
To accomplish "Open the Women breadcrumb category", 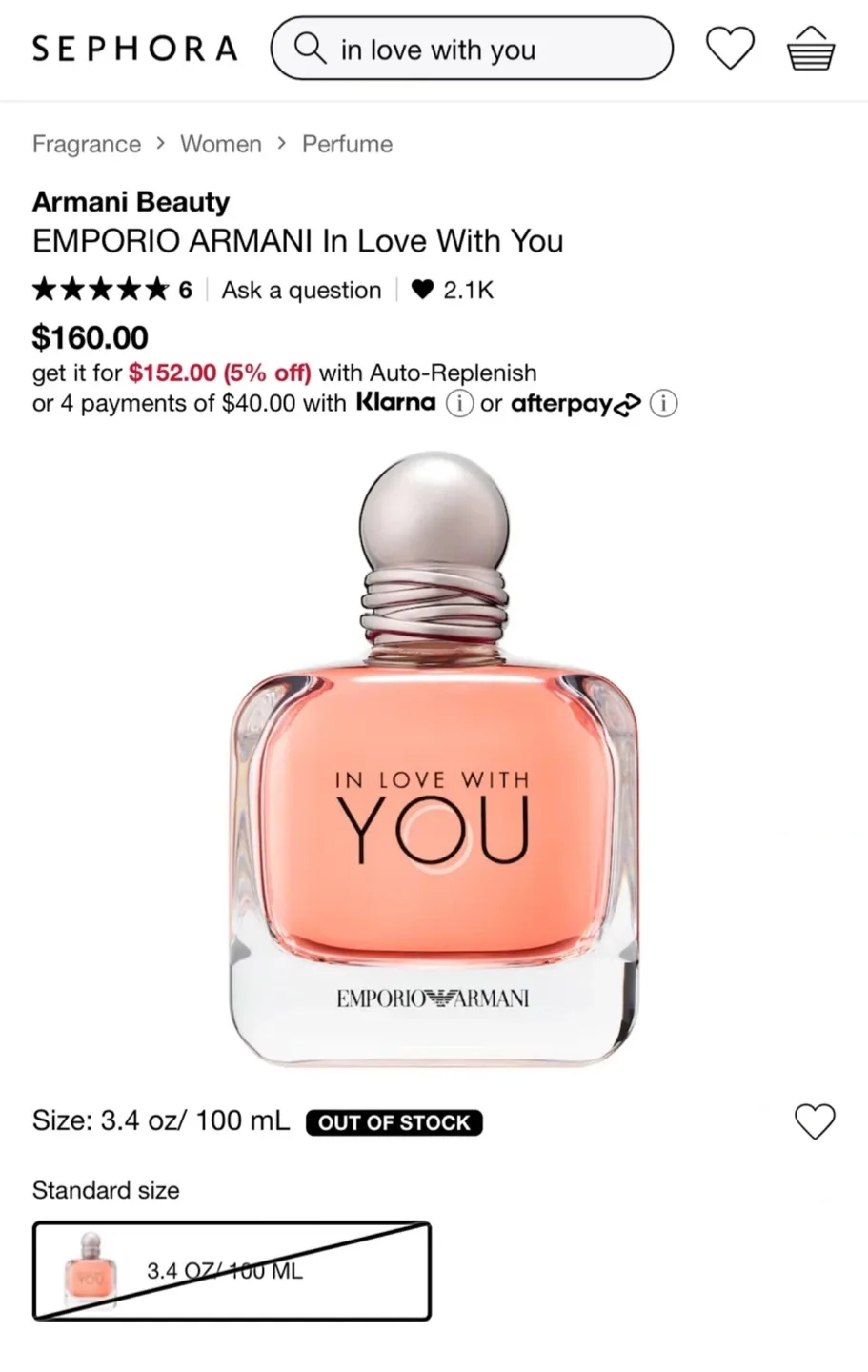I will pyautogui.click(x=221, y=144).
